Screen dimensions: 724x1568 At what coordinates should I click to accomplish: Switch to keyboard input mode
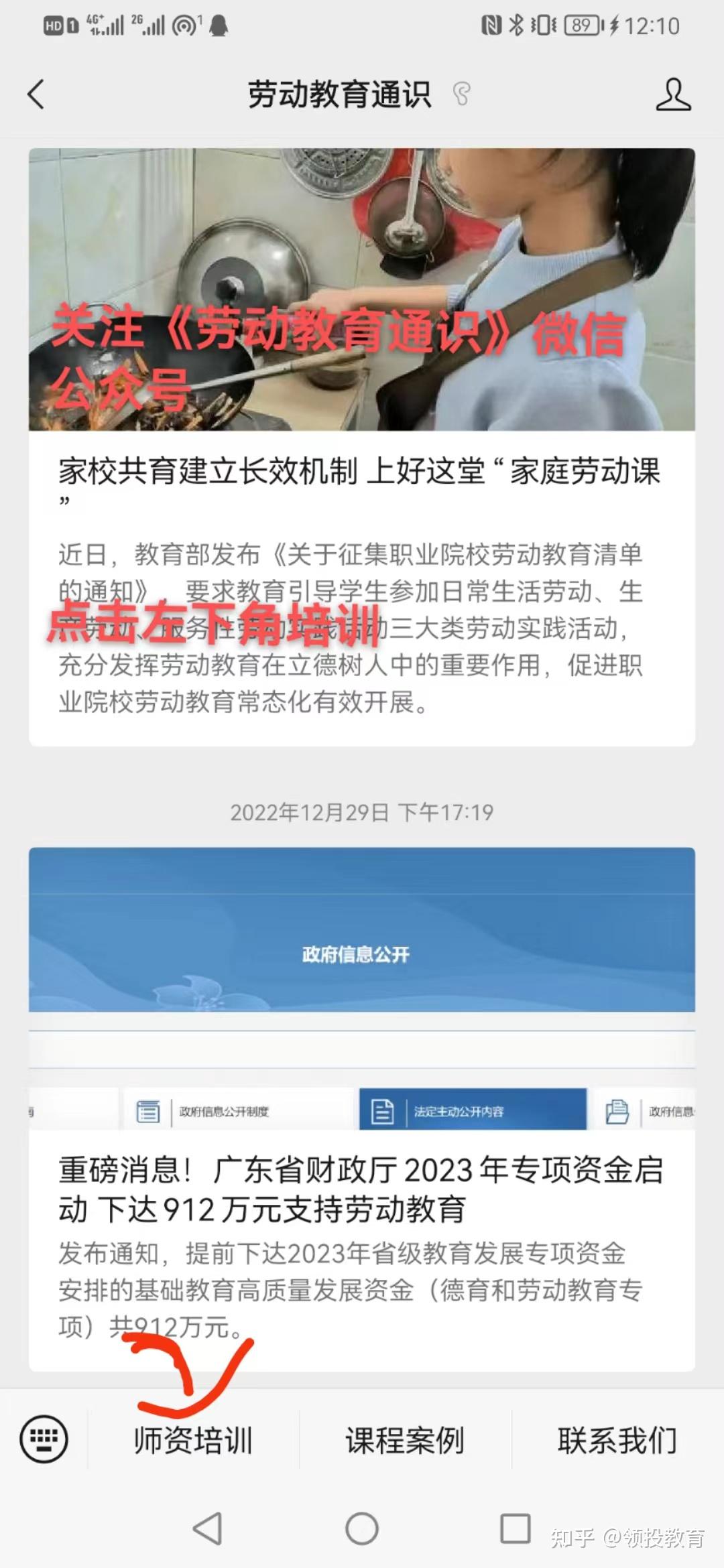[x=44, y=1439]
